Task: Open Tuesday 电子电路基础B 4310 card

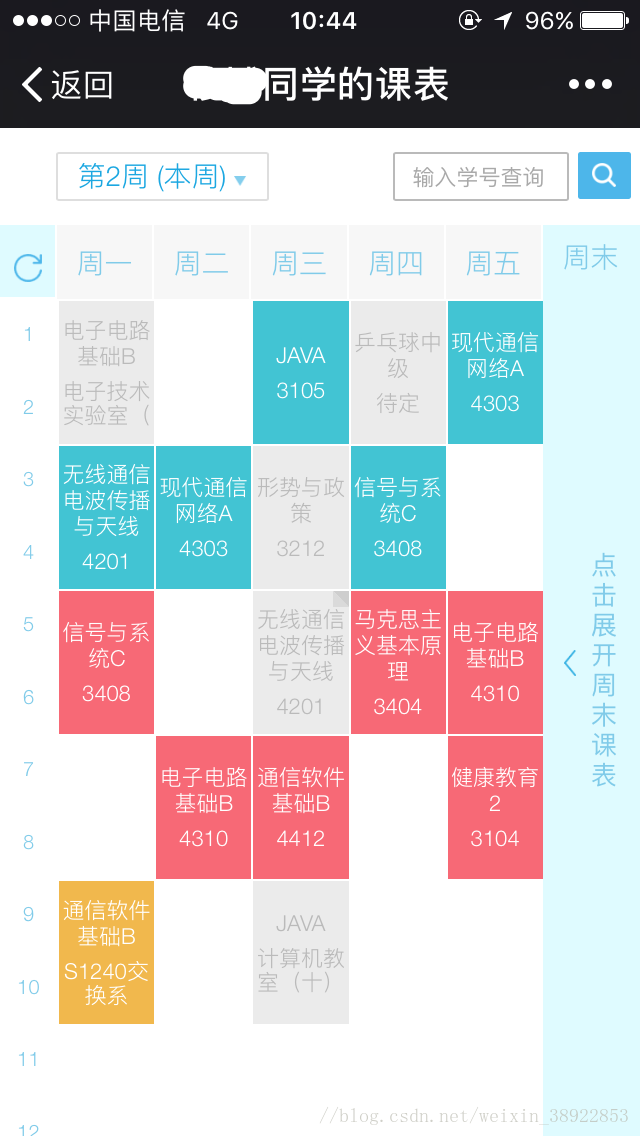Action: 203,807
